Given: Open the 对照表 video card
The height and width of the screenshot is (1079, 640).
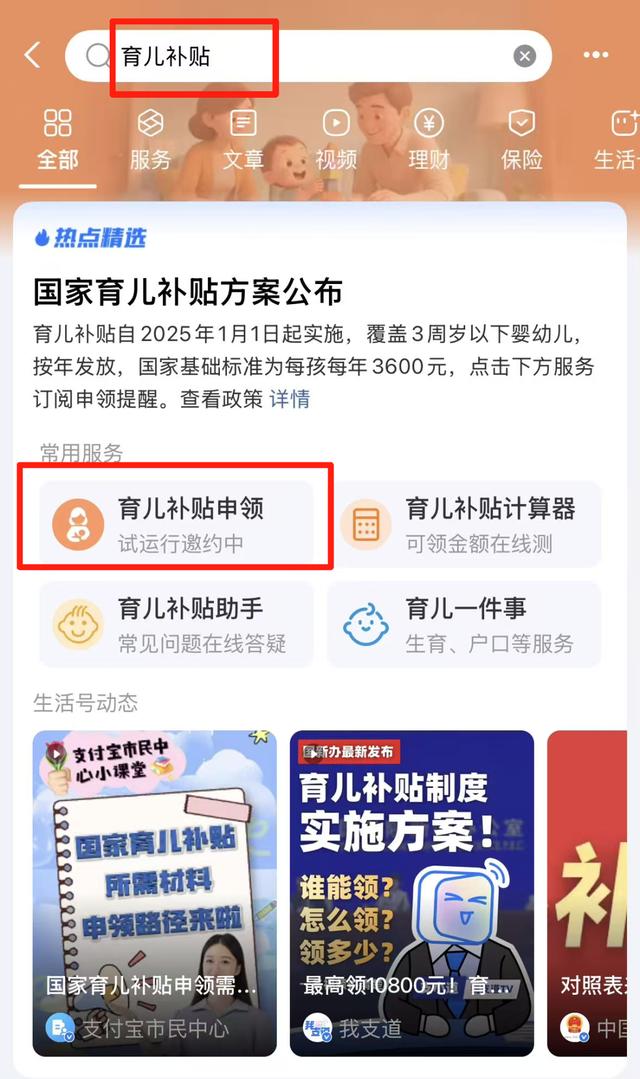Looking at the screenshot, I should 594,892.
